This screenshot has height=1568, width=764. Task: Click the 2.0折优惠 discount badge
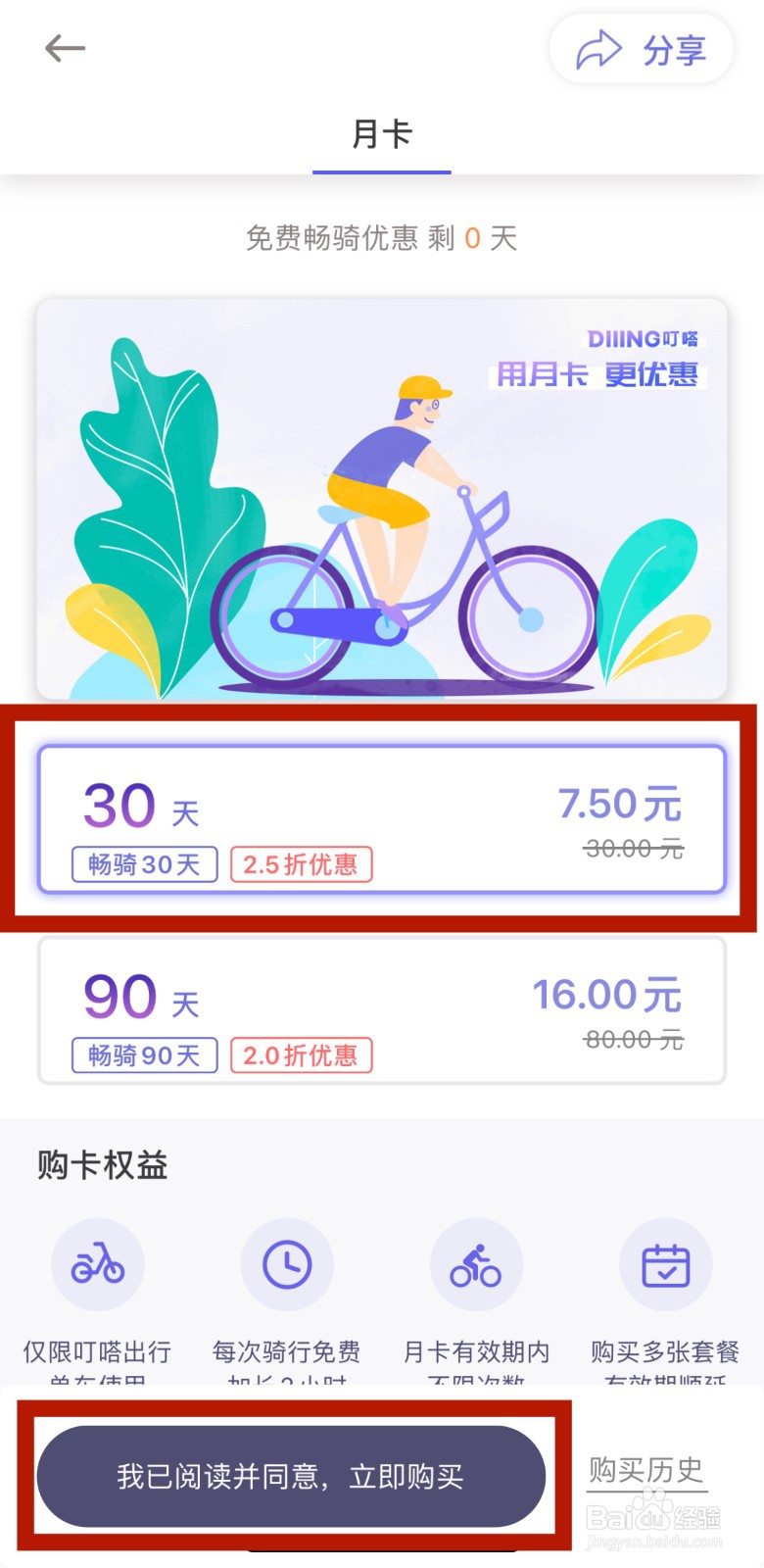pyautogui.click(x=301, y=1055)
